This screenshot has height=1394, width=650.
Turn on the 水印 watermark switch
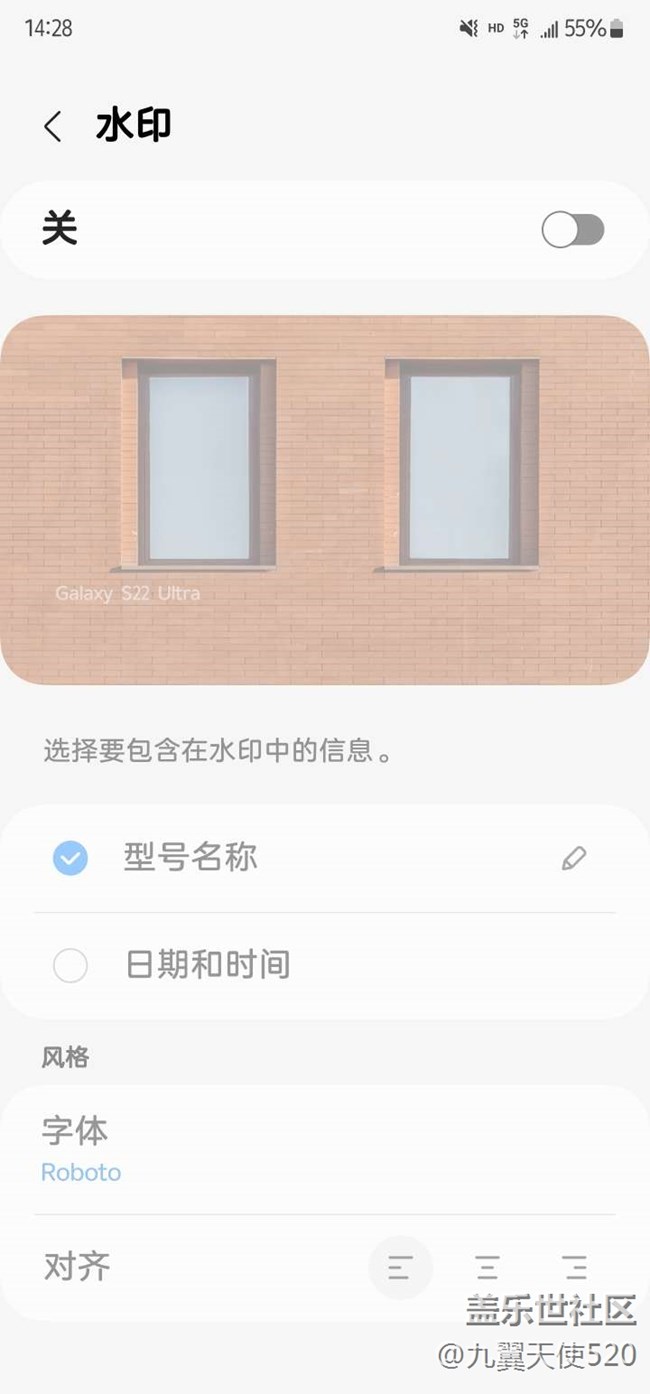572,230
